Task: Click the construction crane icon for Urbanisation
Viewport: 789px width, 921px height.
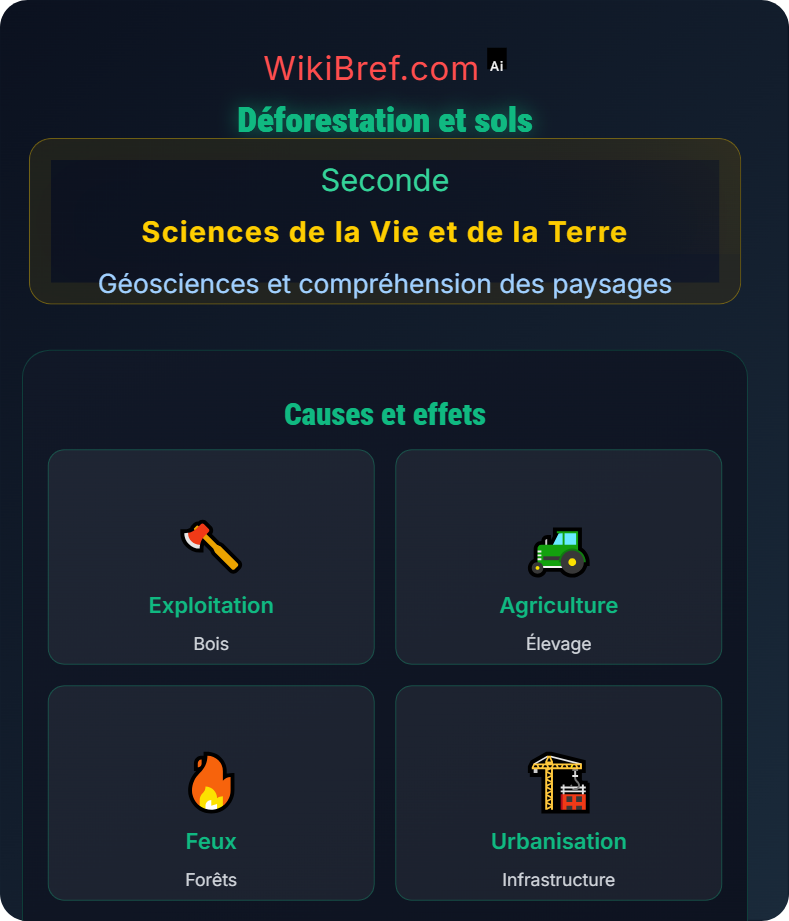Action: [558, 783]
